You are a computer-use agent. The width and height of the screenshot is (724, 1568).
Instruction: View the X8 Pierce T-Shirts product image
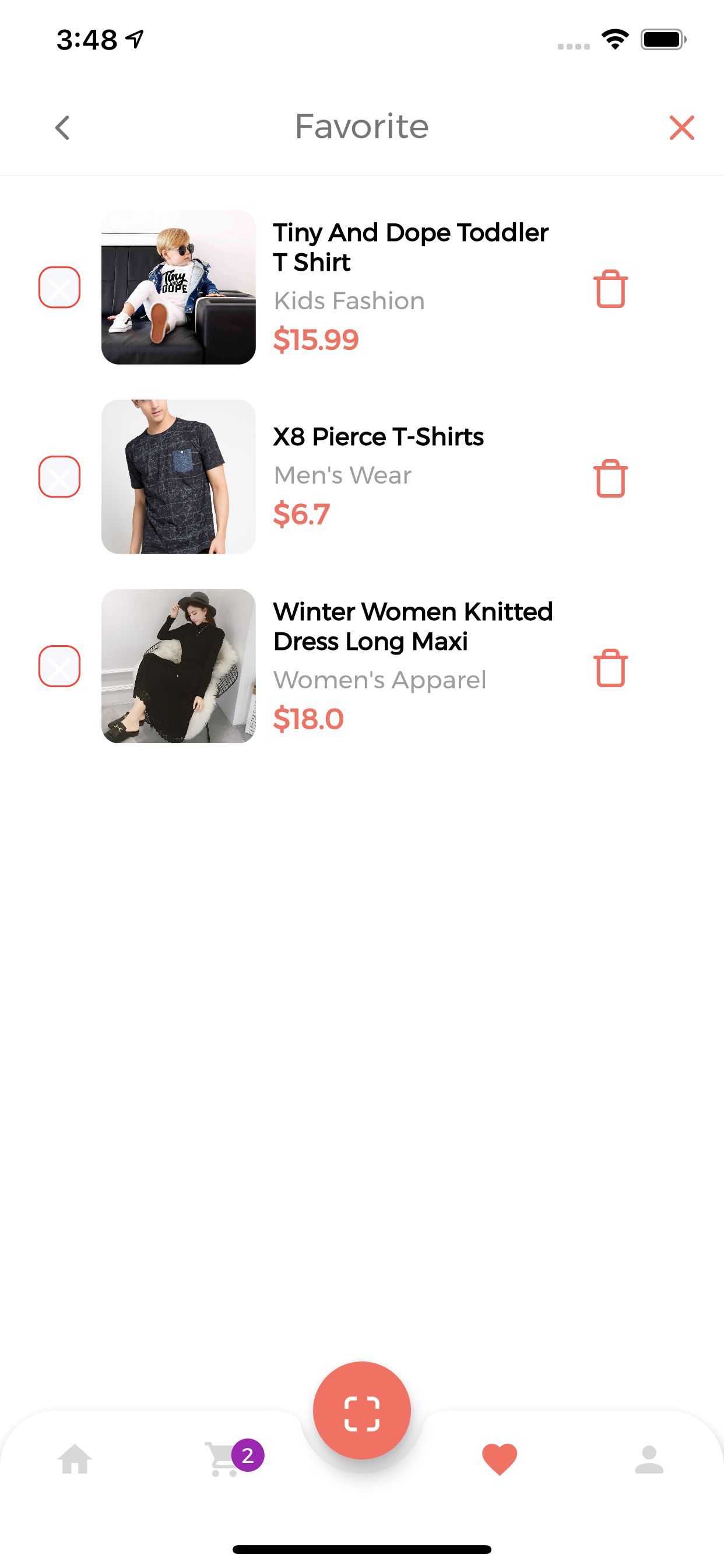pyautogui.click(x=178, y=477)
